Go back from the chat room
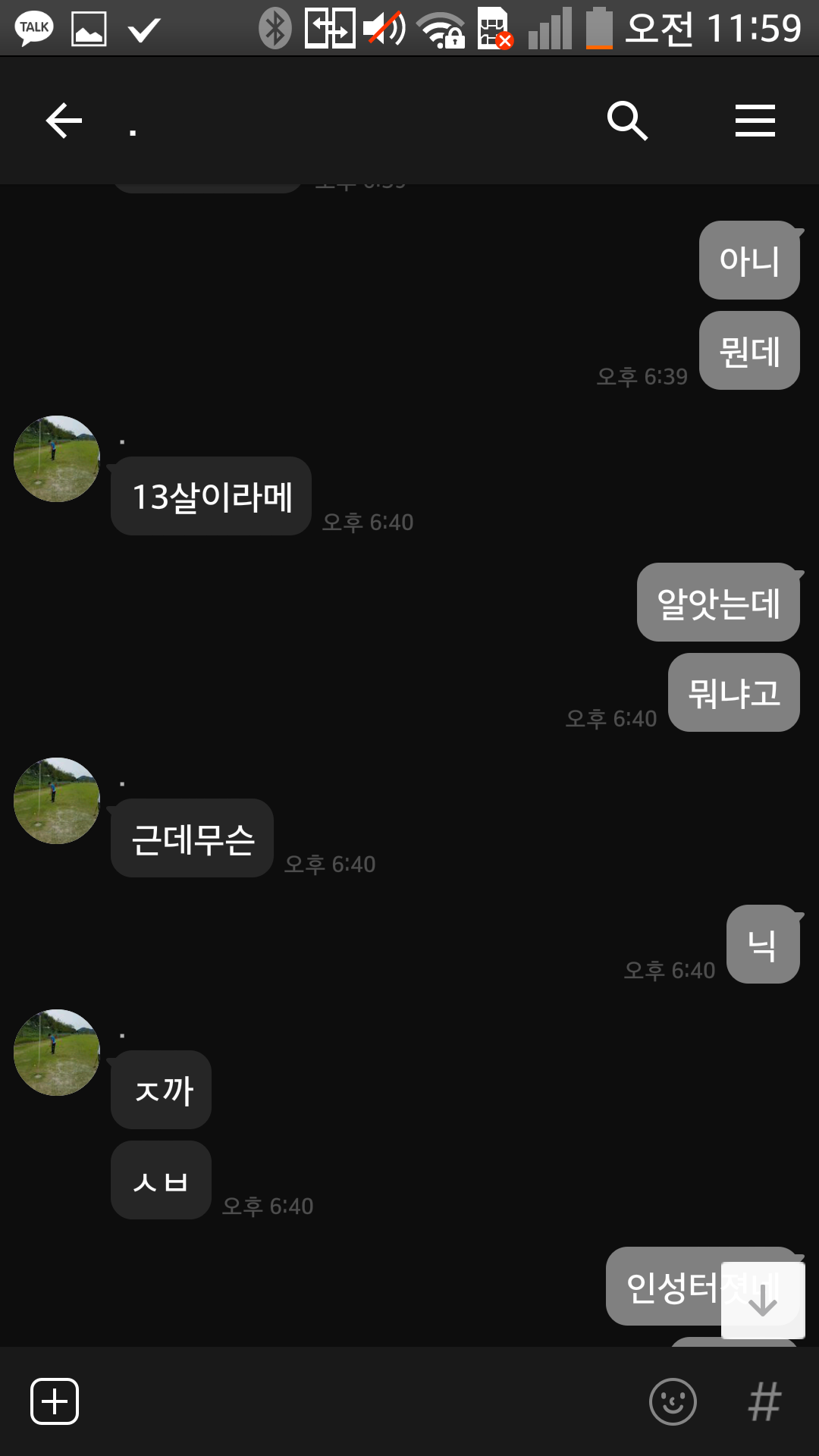This screenshot has width=819, height=1456. click(x=64, y=121)
